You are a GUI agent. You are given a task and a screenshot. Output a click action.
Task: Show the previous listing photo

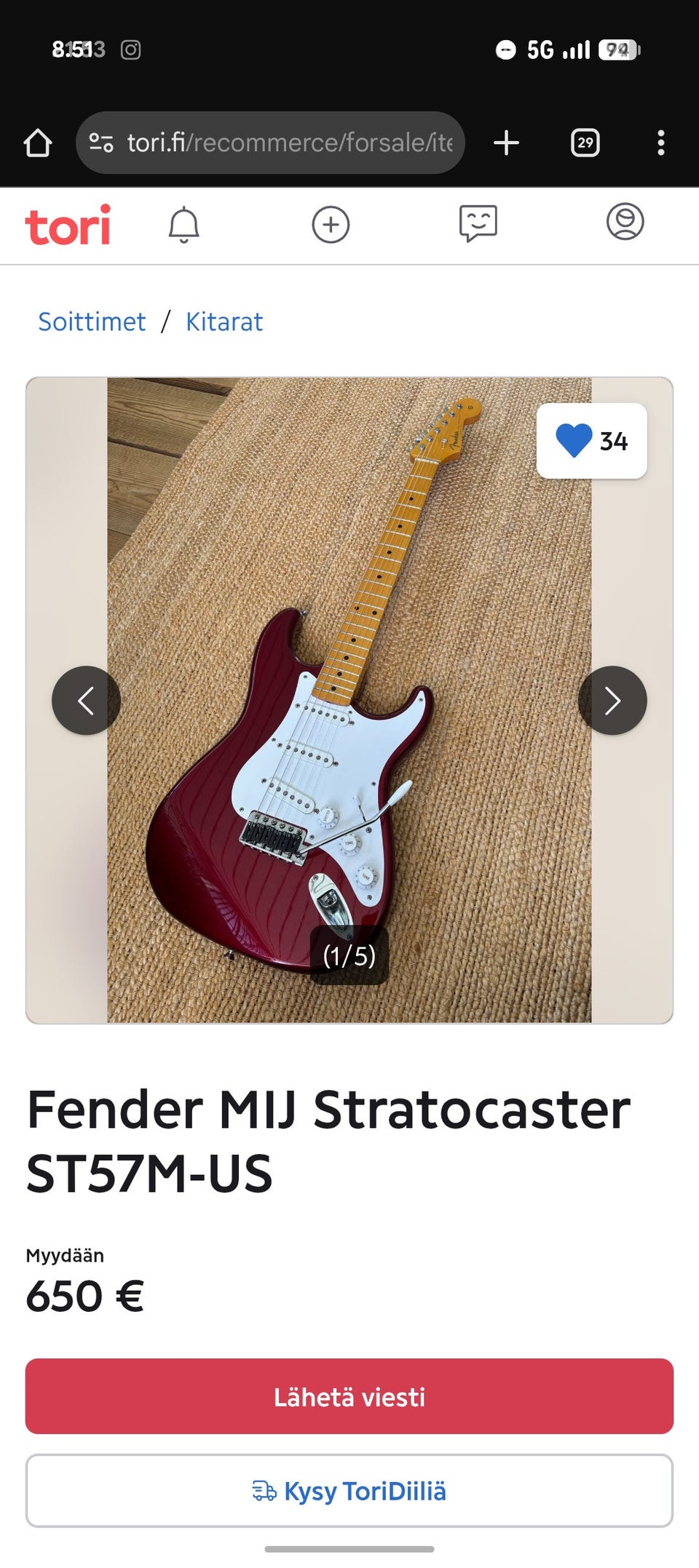tap(86, 701)
